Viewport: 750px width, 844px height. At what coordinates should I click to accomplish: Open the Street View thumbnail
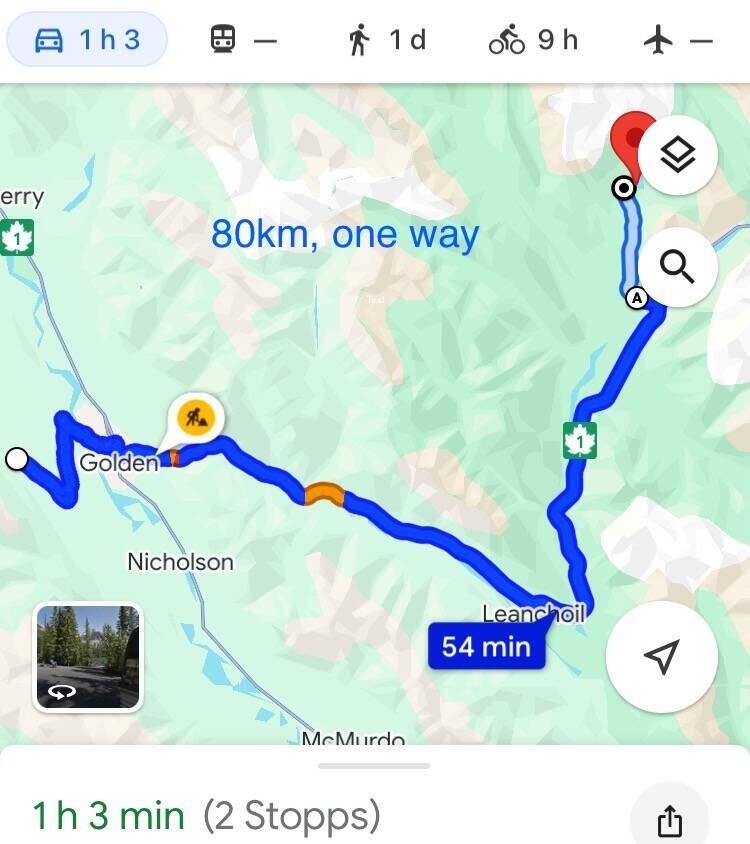pos(88,657)
